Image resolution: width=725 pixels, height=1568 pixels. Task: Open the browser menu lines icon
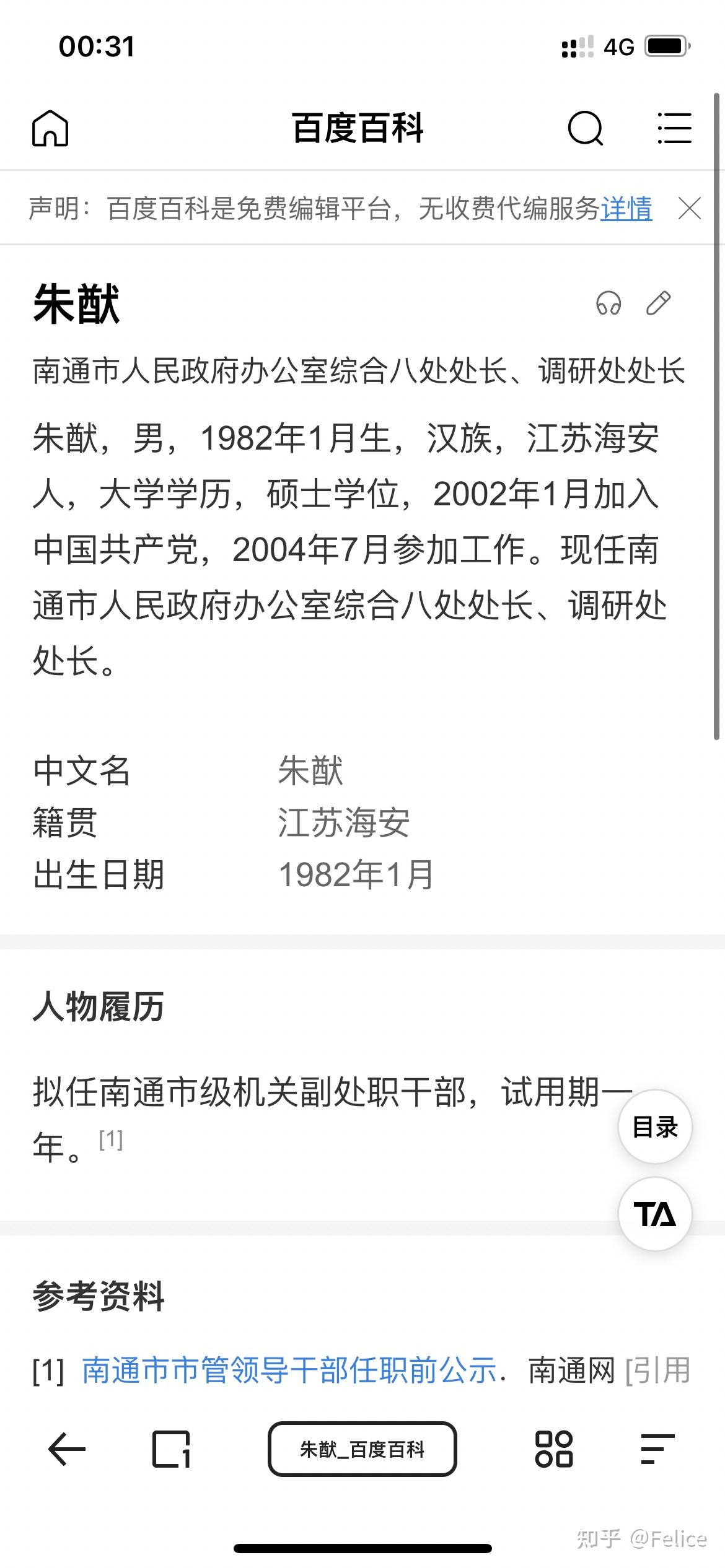[657, 1449]
